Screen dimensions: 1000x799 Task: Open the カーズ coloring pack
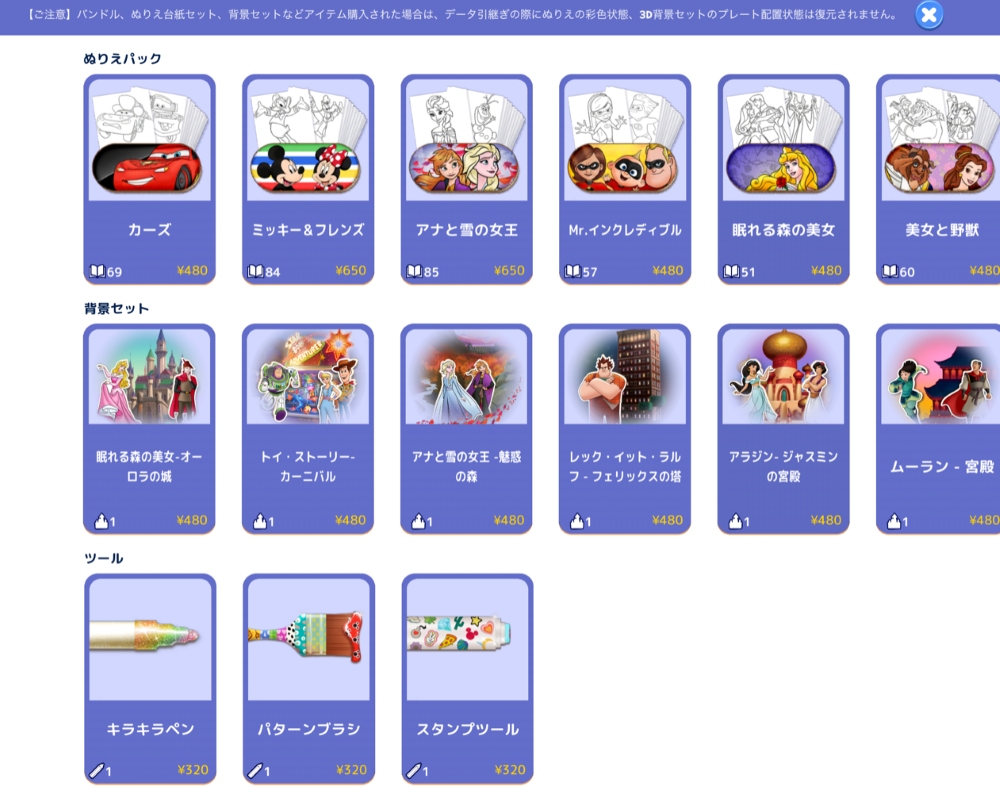149,180
